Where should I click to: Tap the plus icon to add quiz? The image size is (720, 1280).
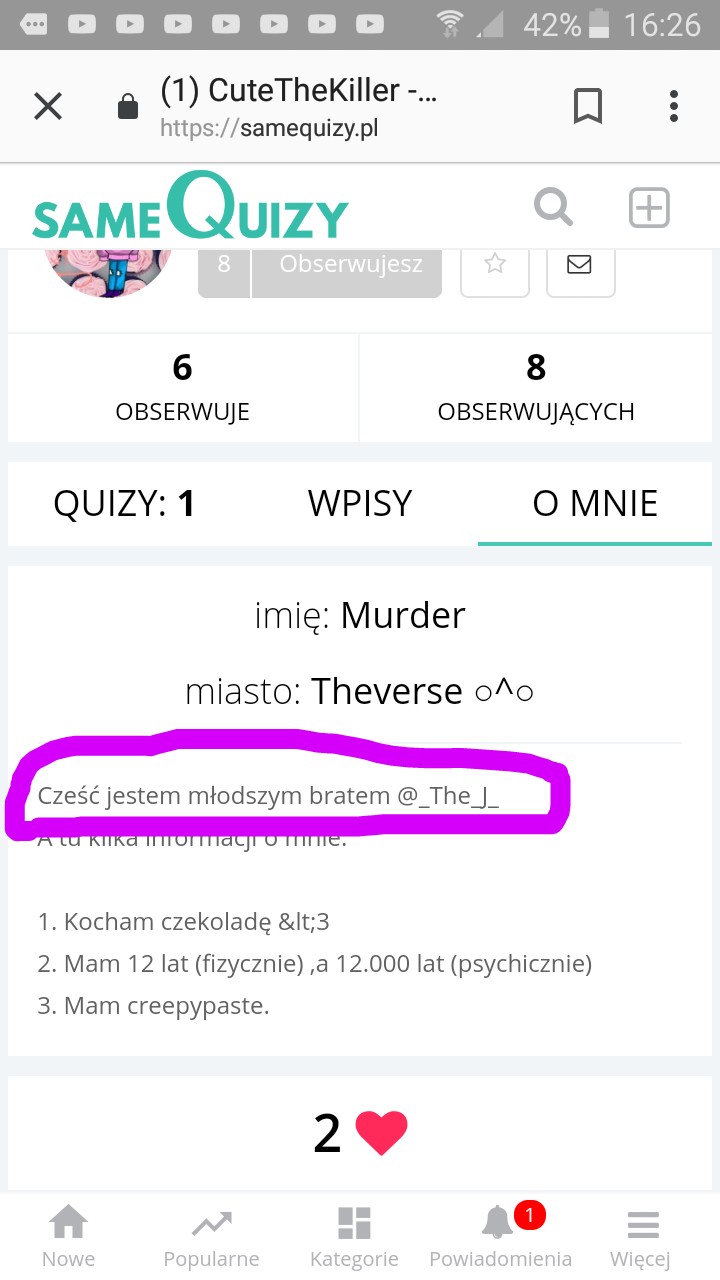point(648,208)
